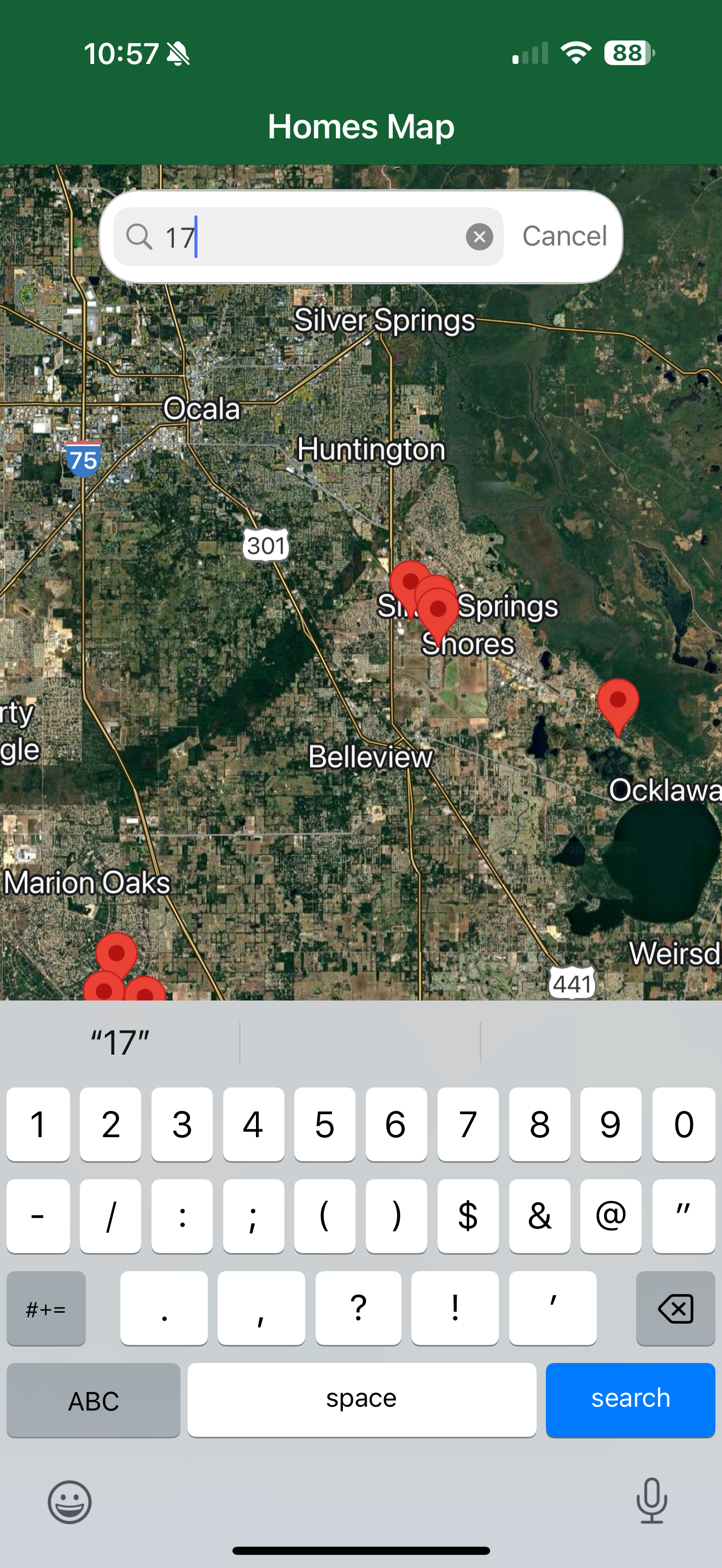This screenshot has width=722, height=1568.
Task: Show more symbols with the #+= key
Action: (x=46, y=1308)
